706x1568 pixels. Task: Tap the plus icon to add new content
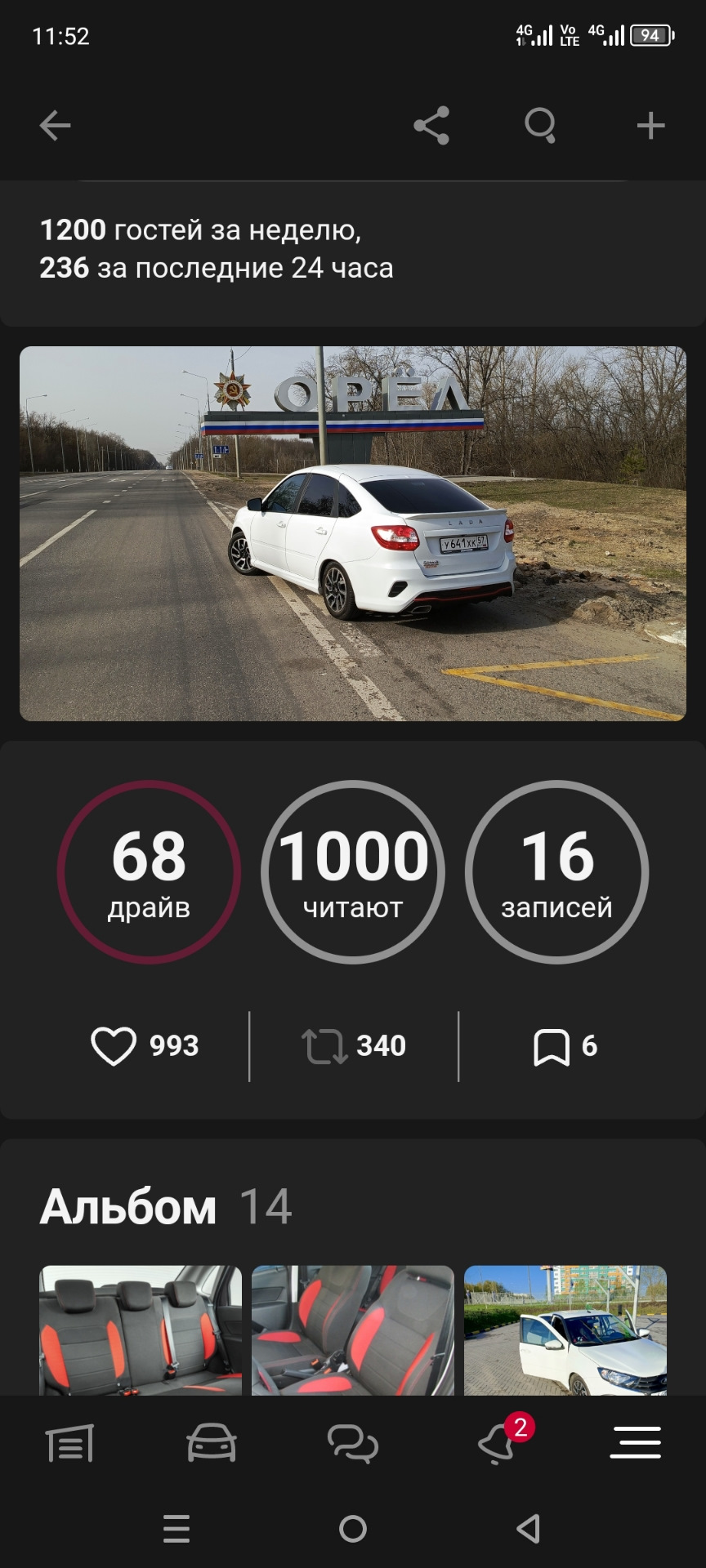click(x=650, y=125)
